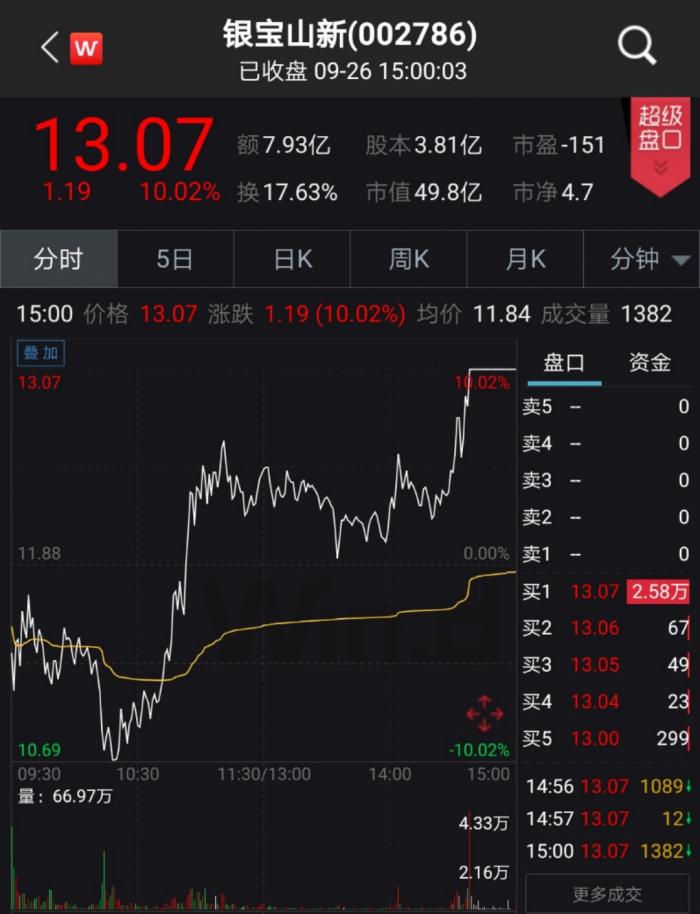This screenshot has width=700, height=914.
Task: Tap the 叠加 overlay button
Action: pos(42,354)
